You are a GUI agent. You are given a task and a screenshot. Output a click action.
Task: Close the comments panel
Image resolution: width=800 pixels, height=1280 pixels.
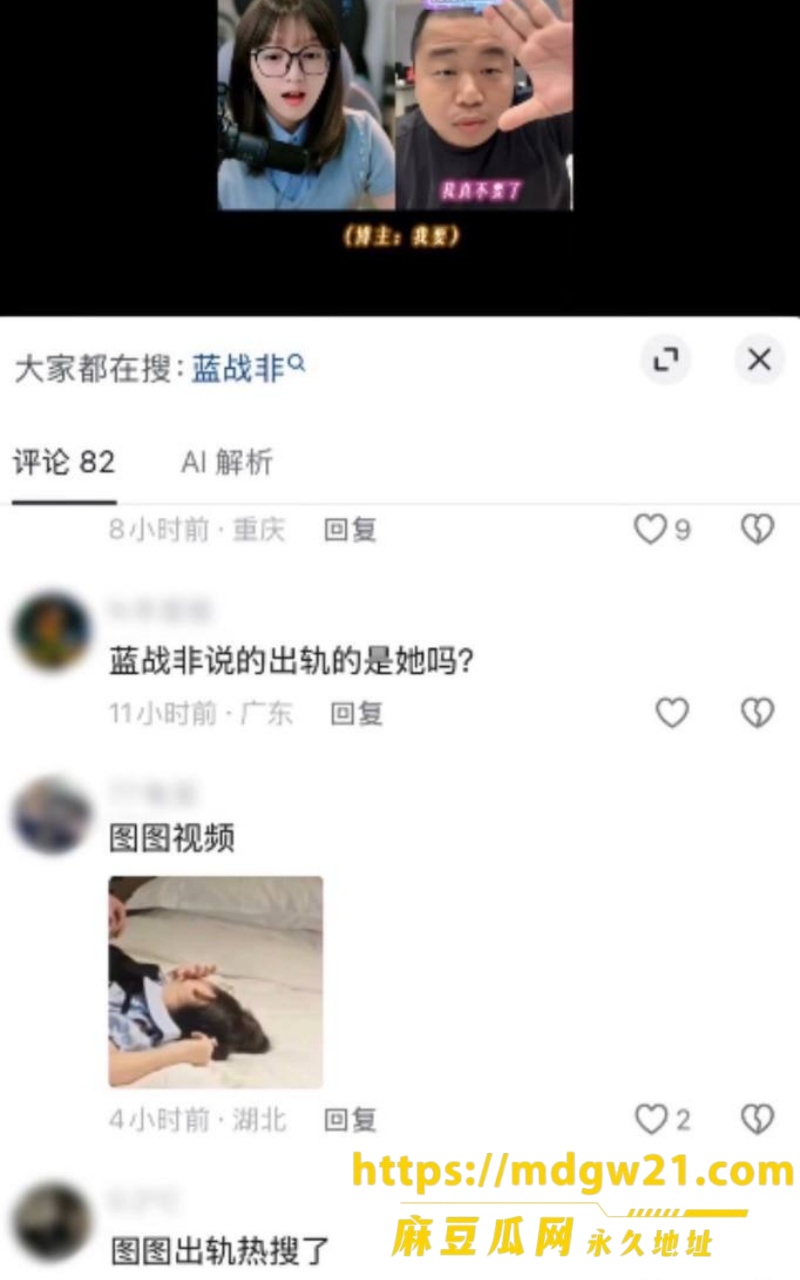click(759, 360)
